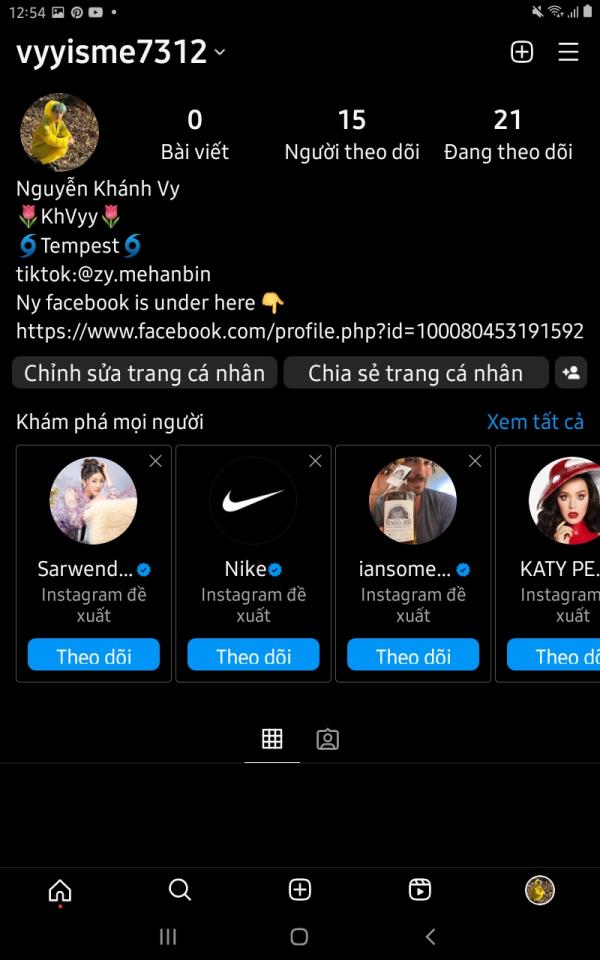Open the hamburger menu
The image size is (600, 960).
coord(568,52)
